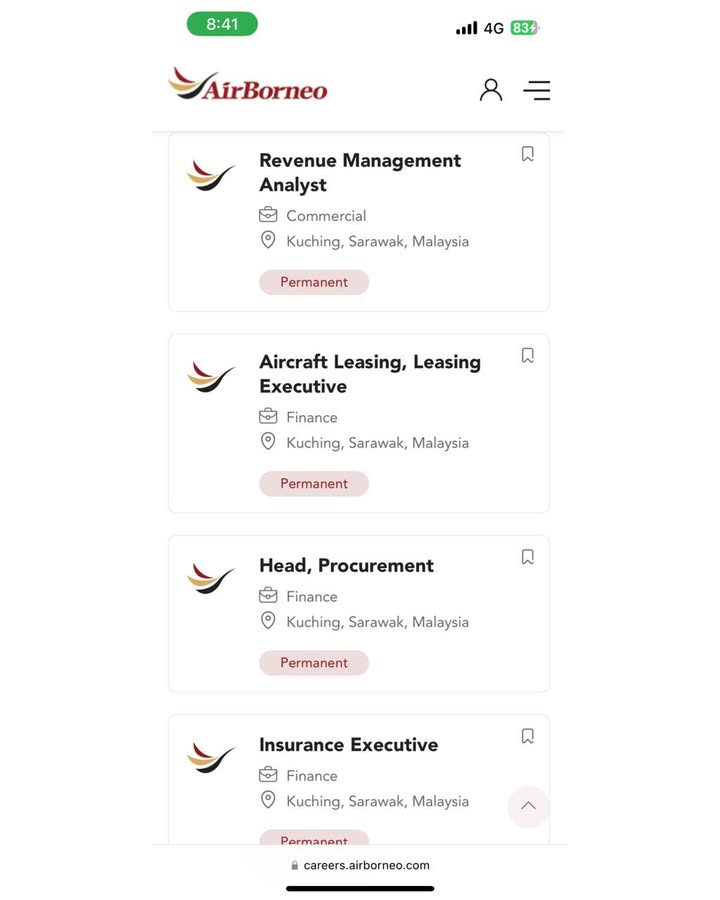
Task: Bookmark the Aircraft Leasing Executive job
Action: pyautogui.click(x=527, y=356)
